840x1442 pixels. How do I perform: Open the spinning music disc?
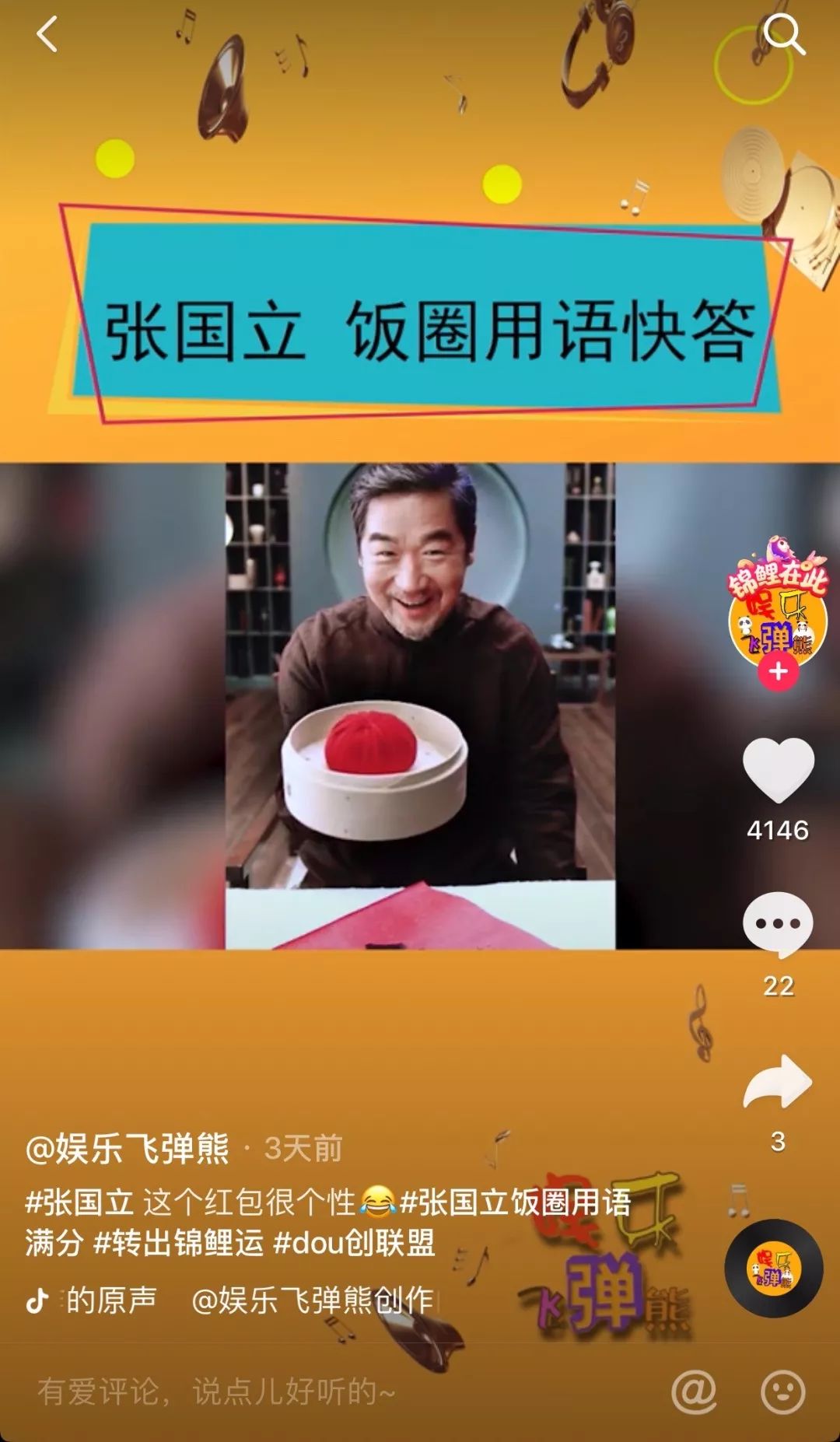pos(773,1269)
